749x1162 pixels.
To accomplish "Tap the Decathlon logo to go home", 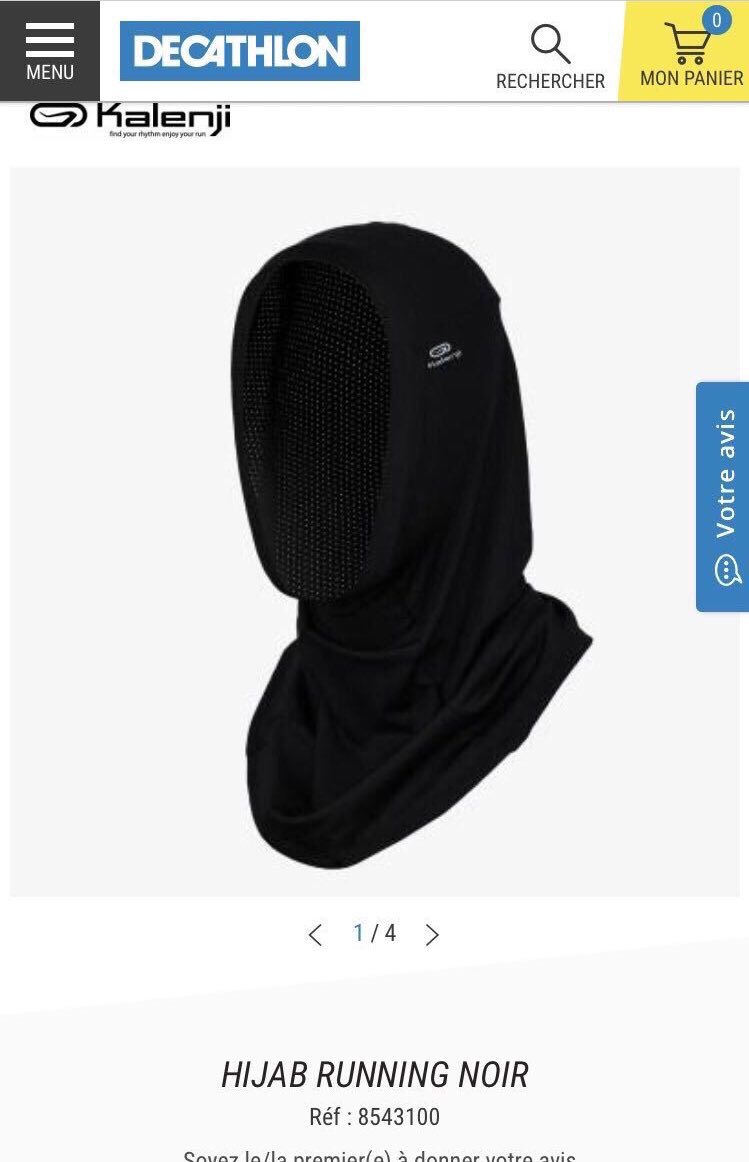I will pyautogui.click(x=239, y=51).
